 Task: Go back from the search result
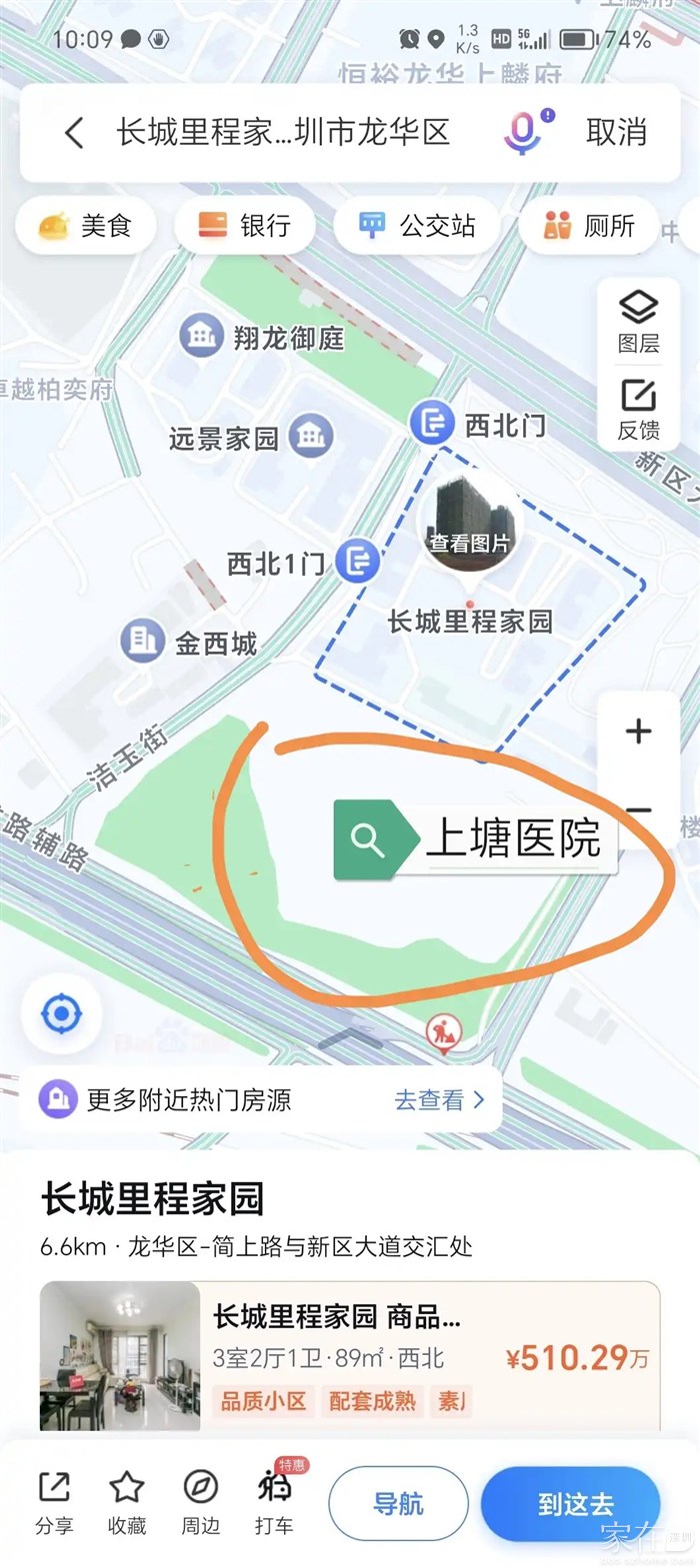[74, 132]
